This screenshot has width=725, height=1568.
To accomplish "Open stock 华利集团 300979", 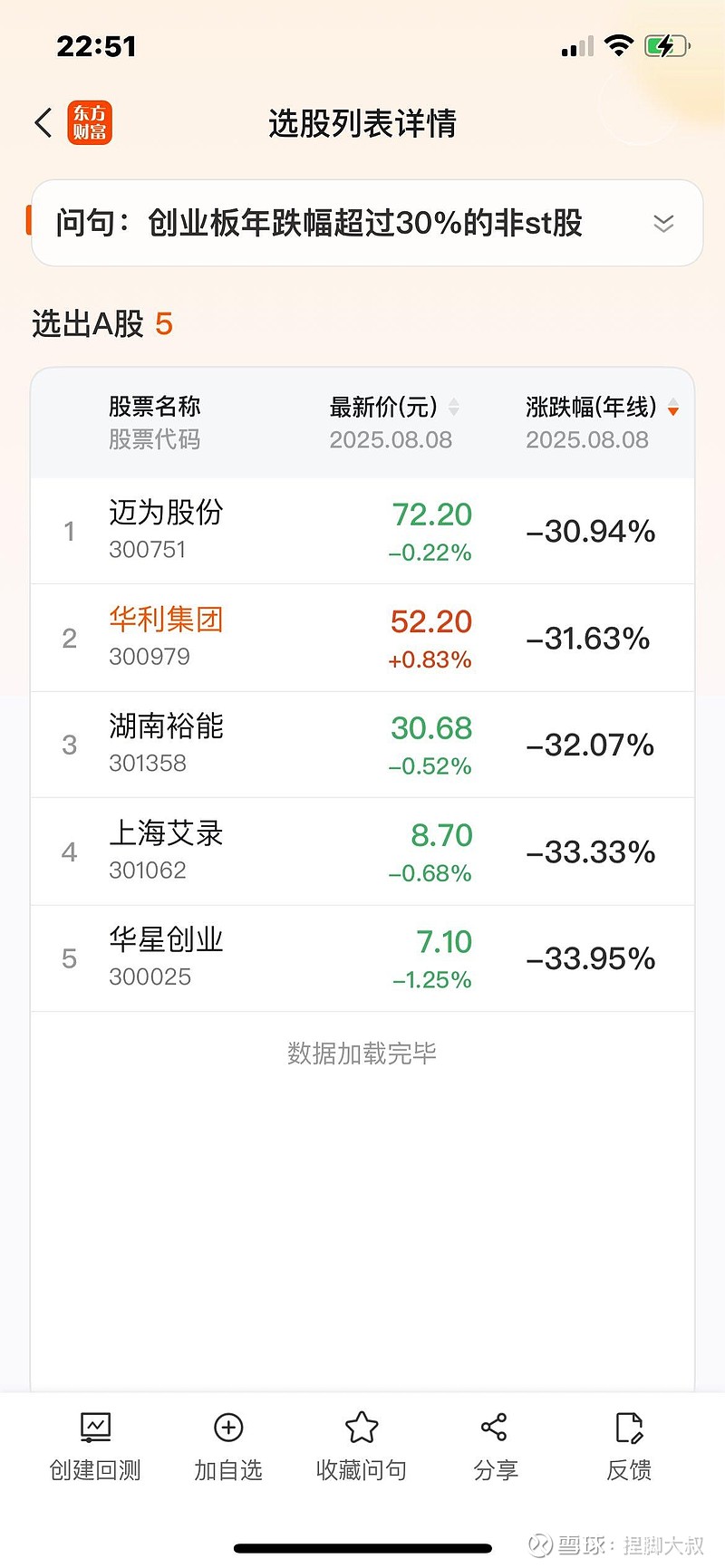I will tap(362, 638).
